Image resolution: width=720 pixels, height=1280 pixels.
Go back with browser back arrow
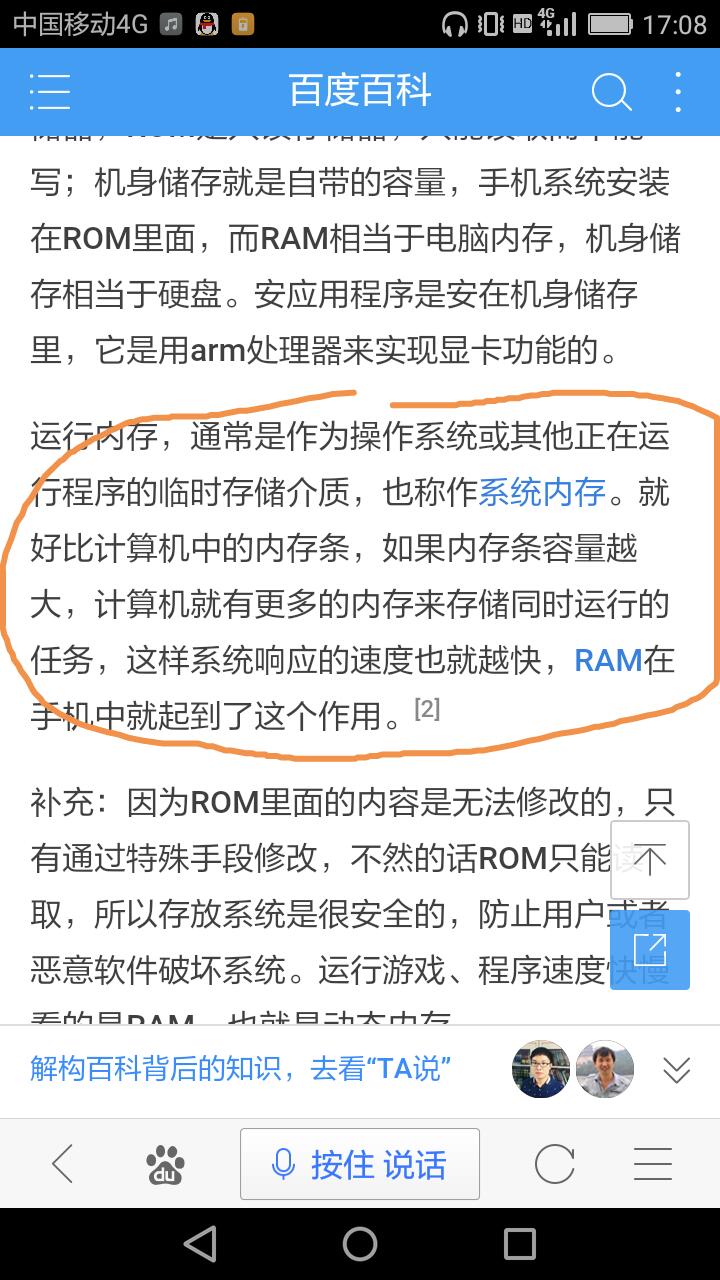(x=63, y=1164)
